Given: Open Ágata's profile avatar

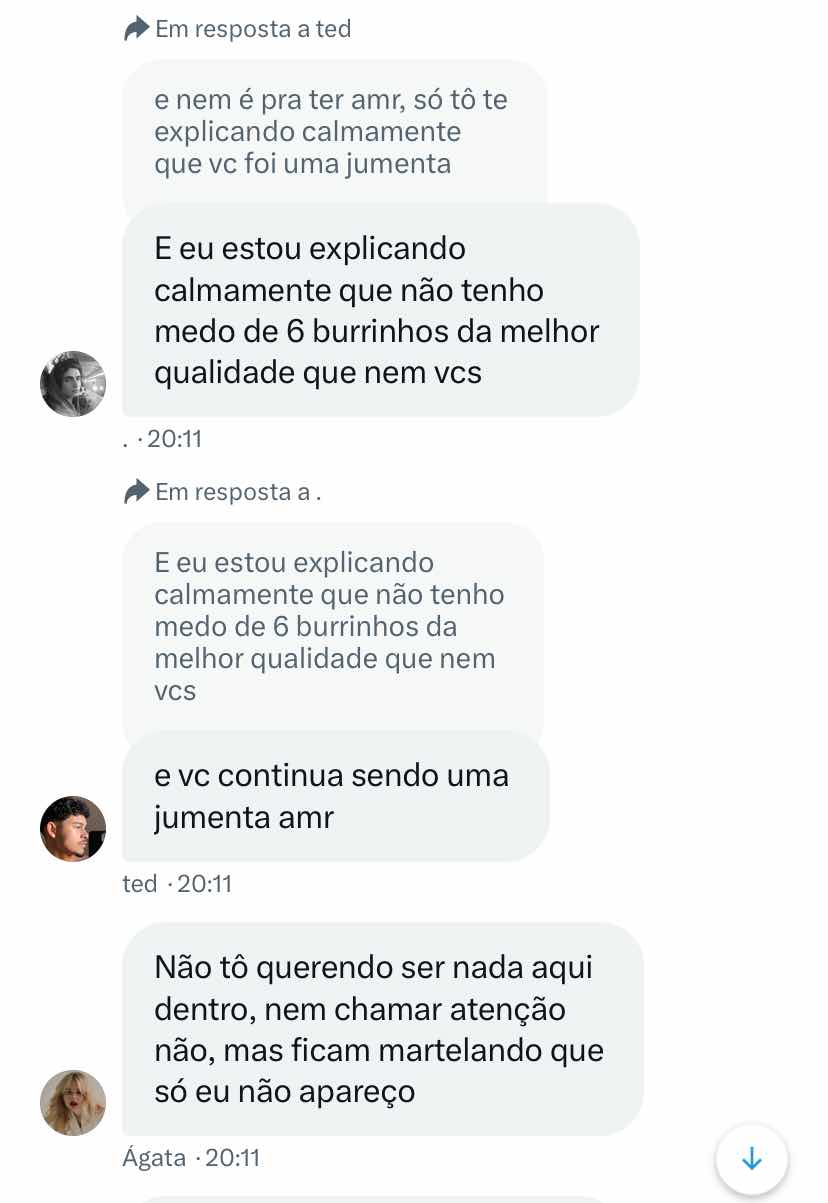Looking at the screenshot, I should [x=72, y=1102].
